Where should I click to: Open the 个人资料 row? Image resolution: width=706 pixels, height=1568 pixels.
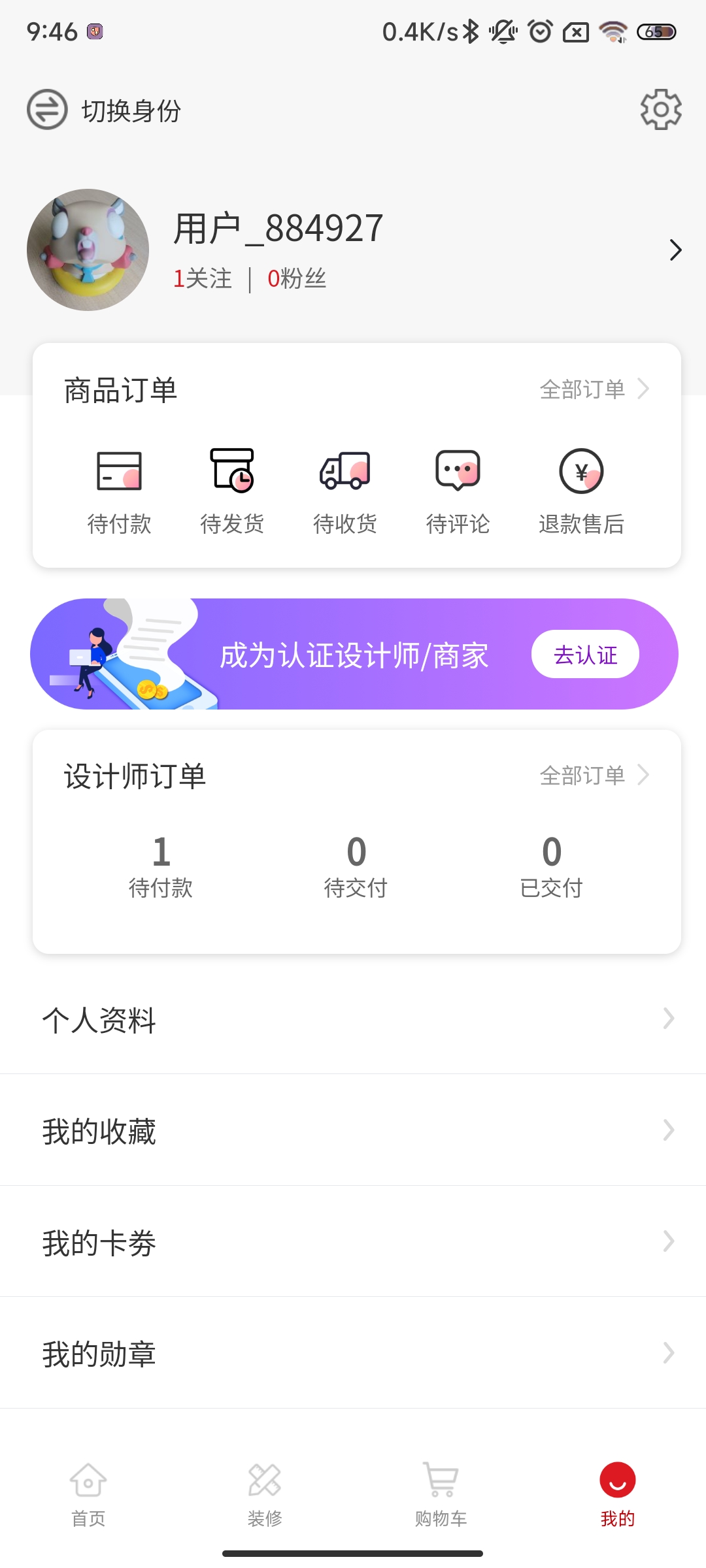coord(353,1019)
